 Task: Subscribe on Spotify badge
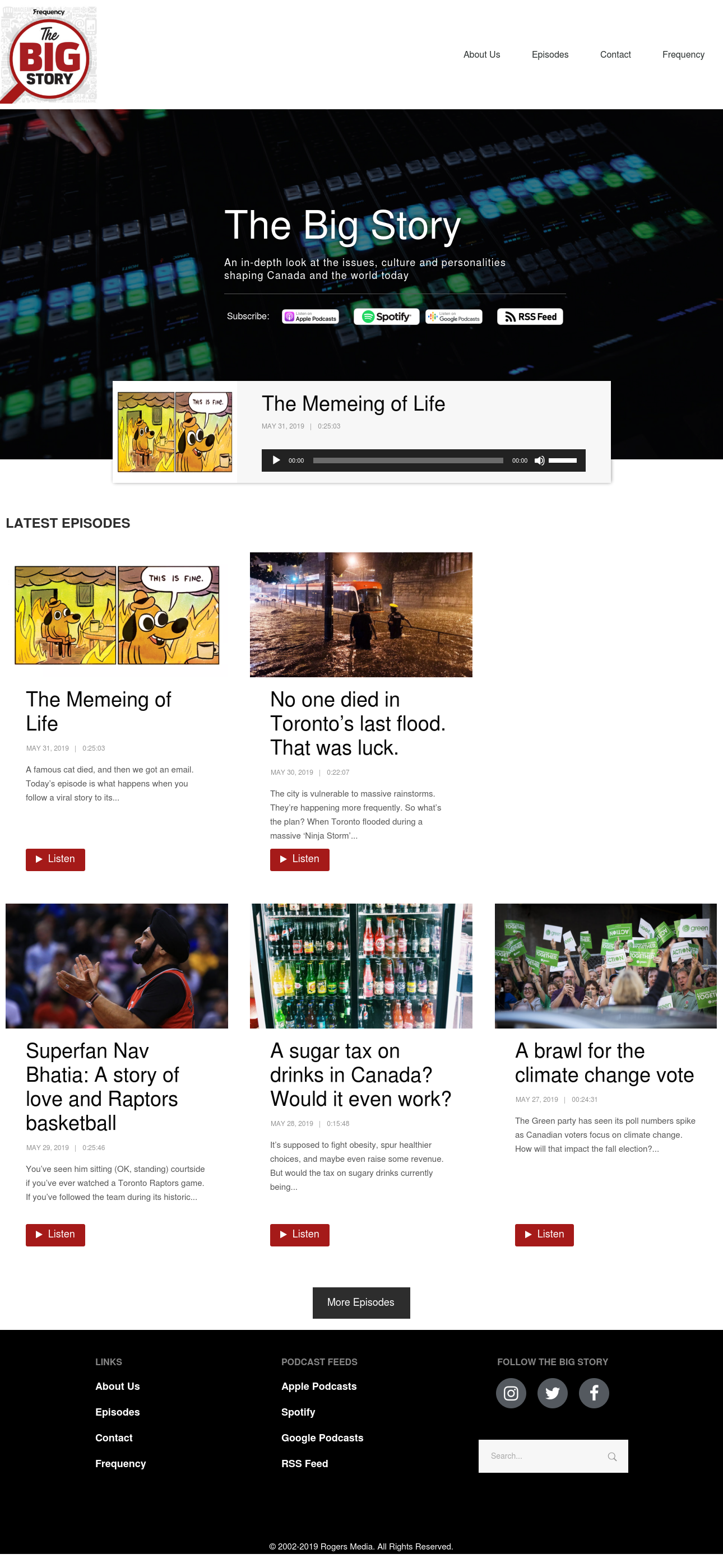[x=386, y=317]
